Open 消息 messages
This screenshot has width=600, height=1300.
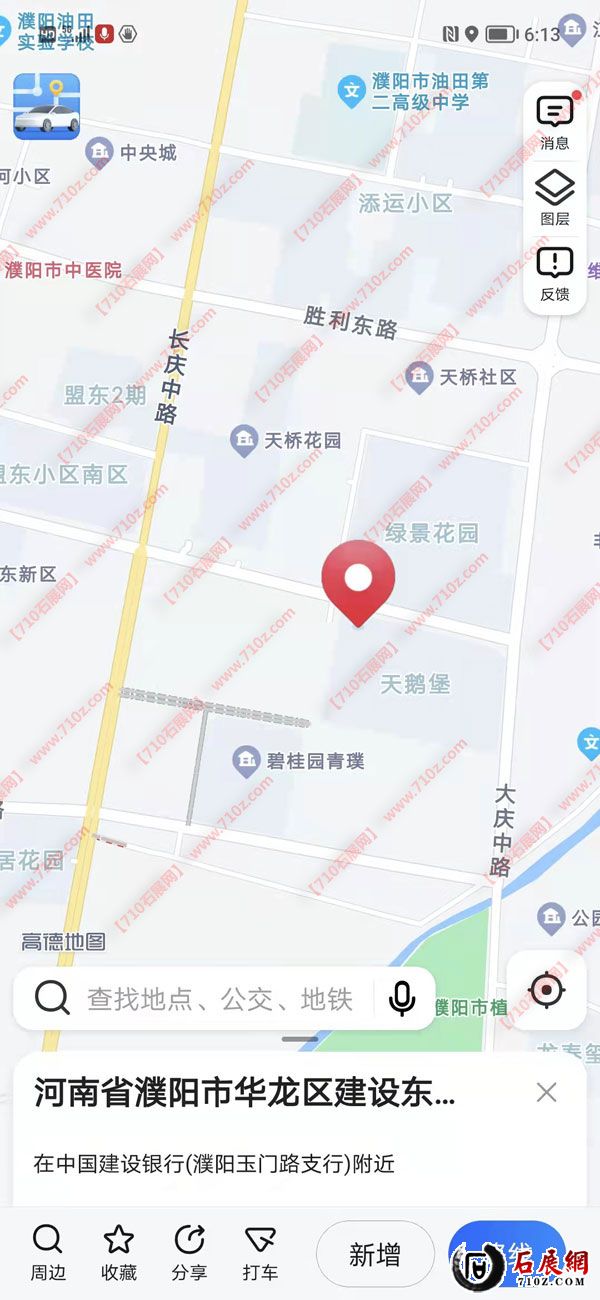[x=555, y=122]
